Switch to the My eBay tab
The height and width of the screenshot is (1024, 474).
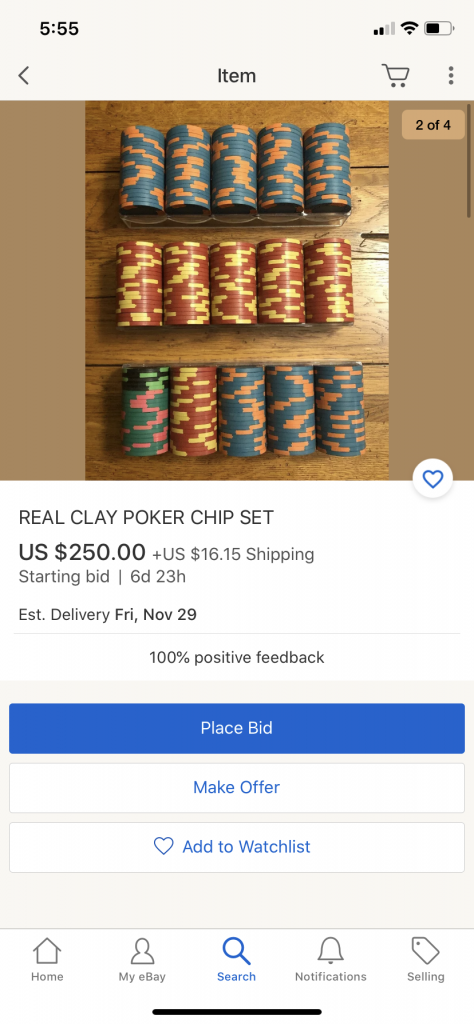click(142, 960)
